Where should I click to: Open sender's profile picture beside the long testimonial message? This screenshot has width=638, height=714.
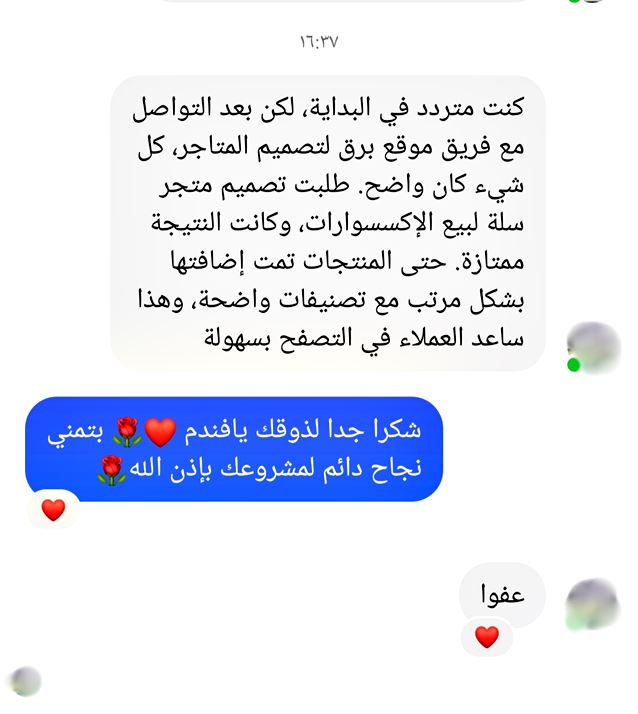[594, 348]
